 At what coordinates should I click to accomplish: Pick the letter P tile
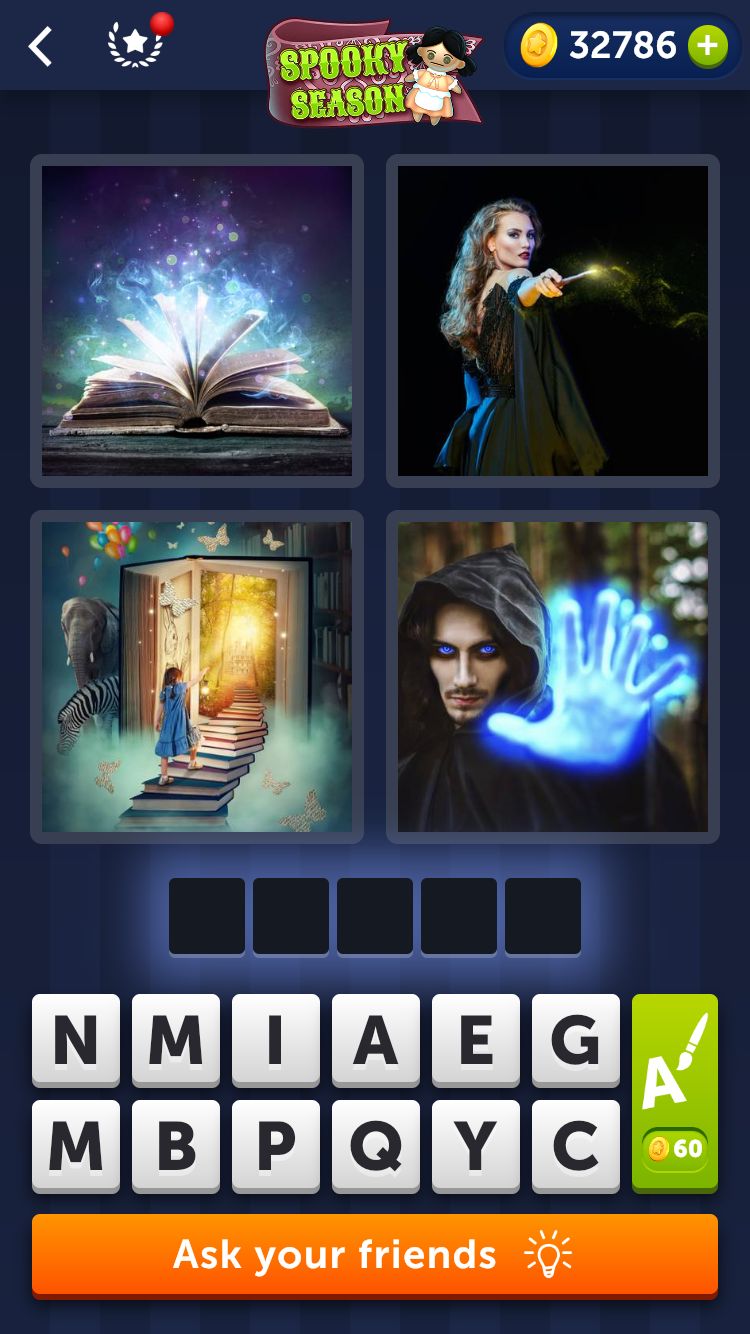click(276, 1146)
